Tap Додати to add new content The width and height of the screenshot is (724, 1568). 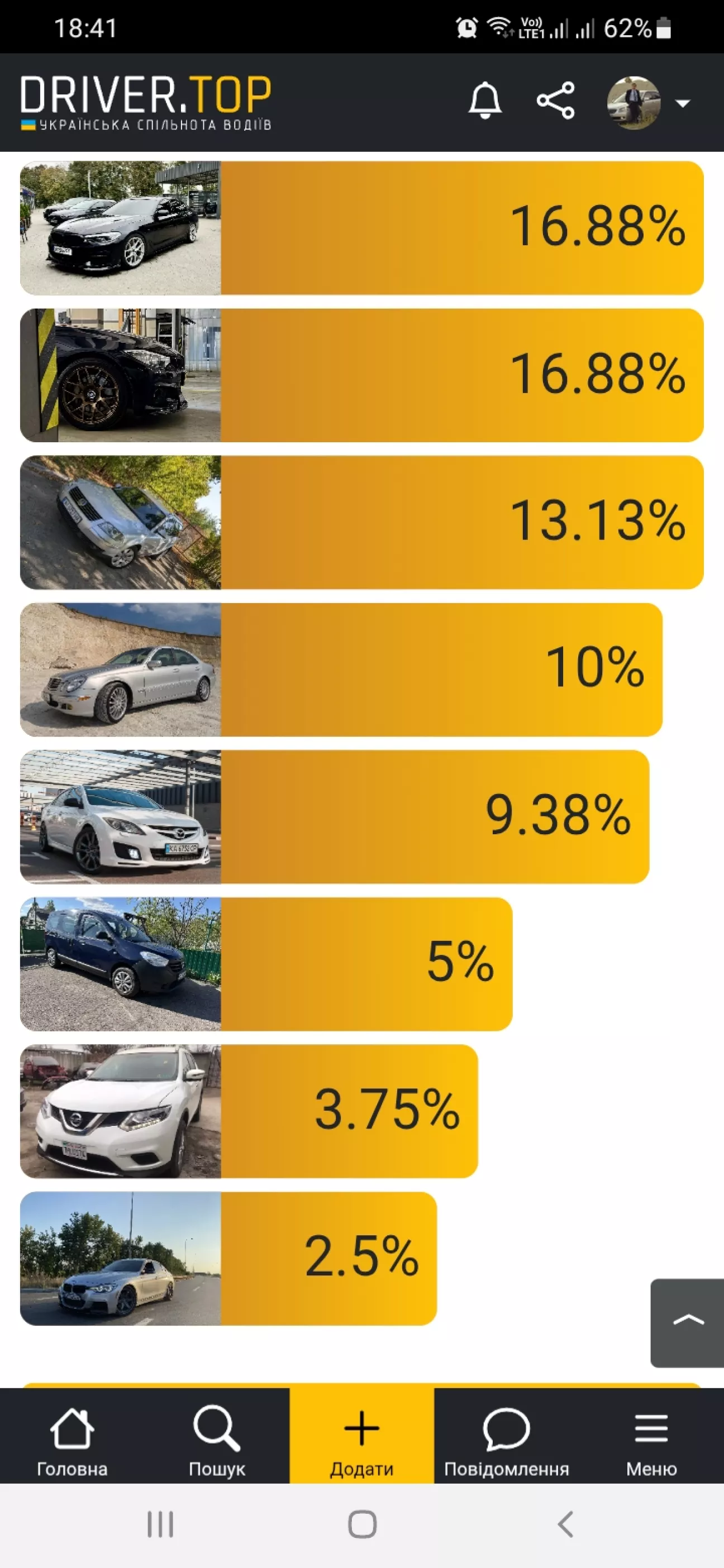[361, 1442]
